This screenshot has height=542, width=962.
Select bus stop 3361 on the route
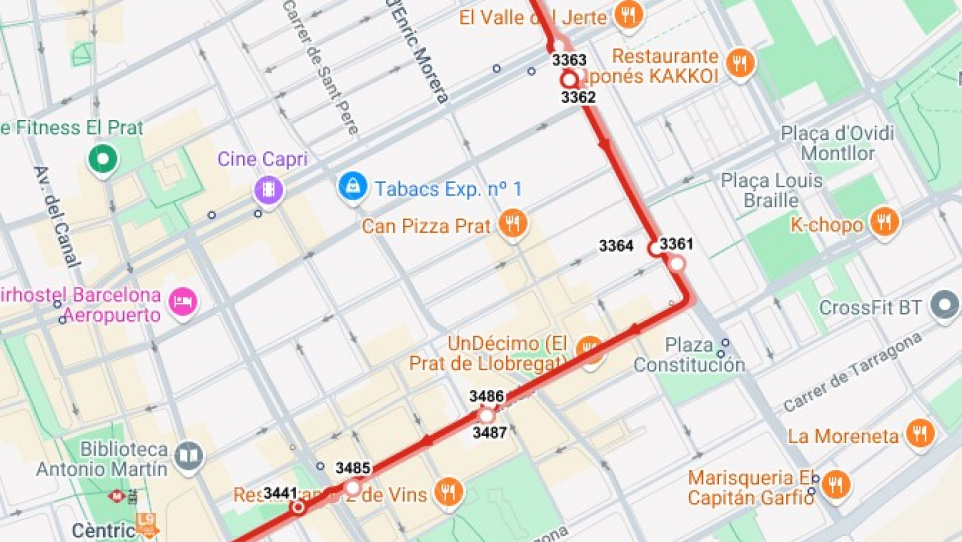click(677, 264)
